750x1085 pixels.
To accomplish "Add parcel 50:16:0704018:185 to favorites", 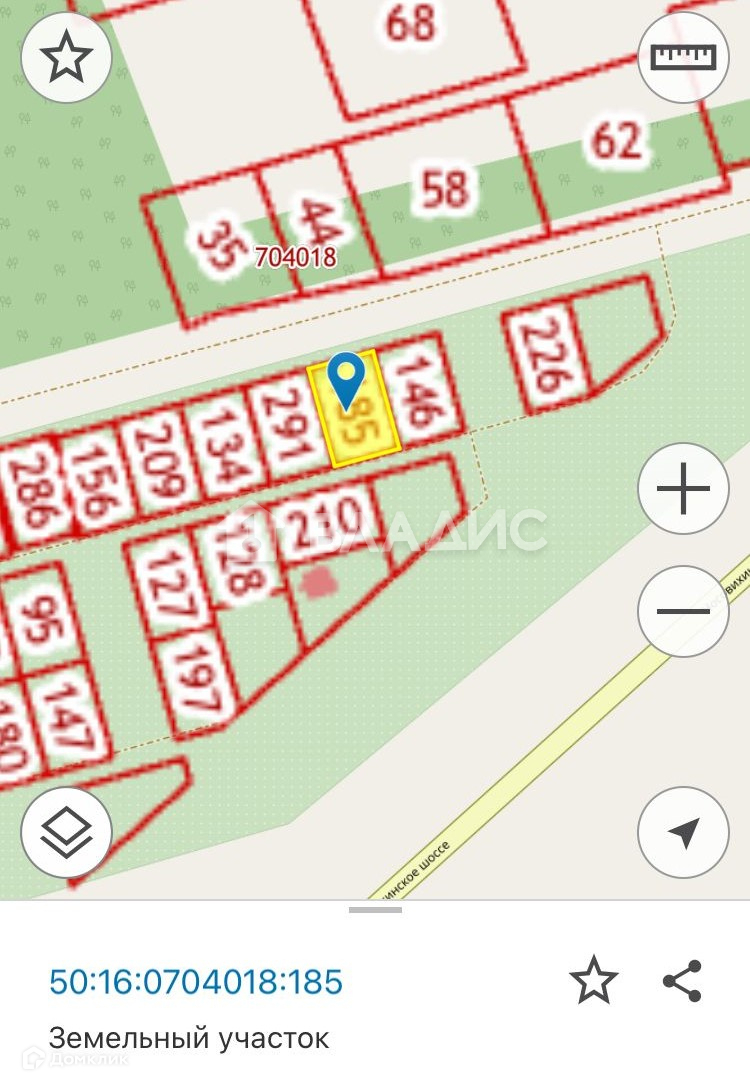I will [x=593, y=980].
